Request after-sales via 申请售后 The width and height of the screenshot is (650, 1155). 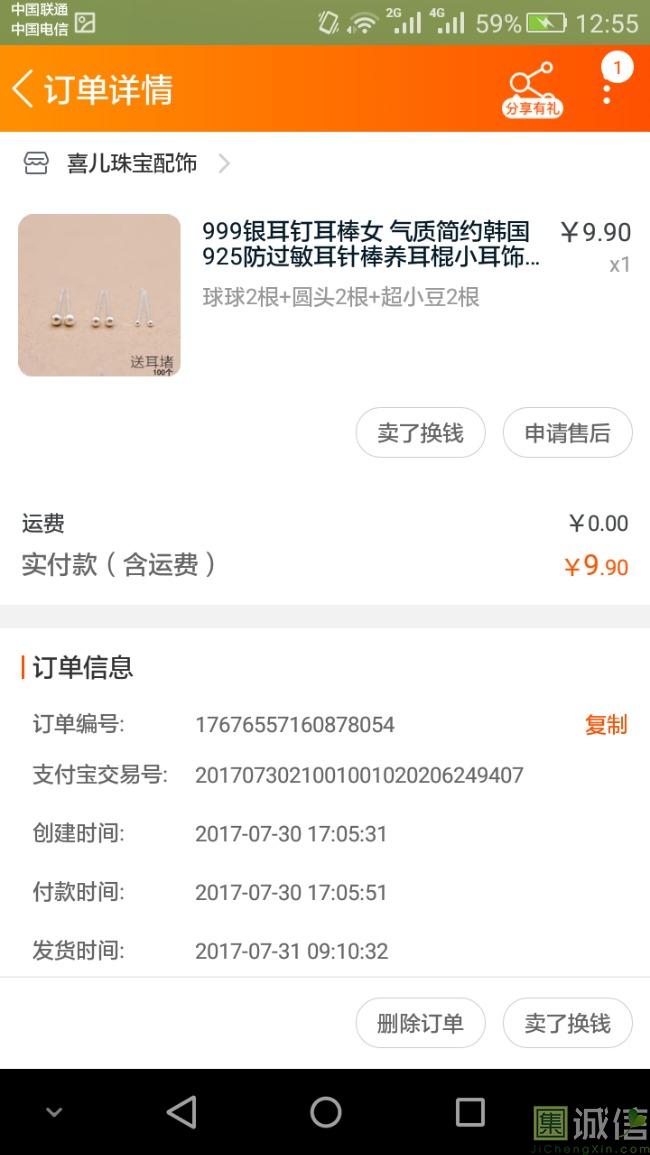567,433
